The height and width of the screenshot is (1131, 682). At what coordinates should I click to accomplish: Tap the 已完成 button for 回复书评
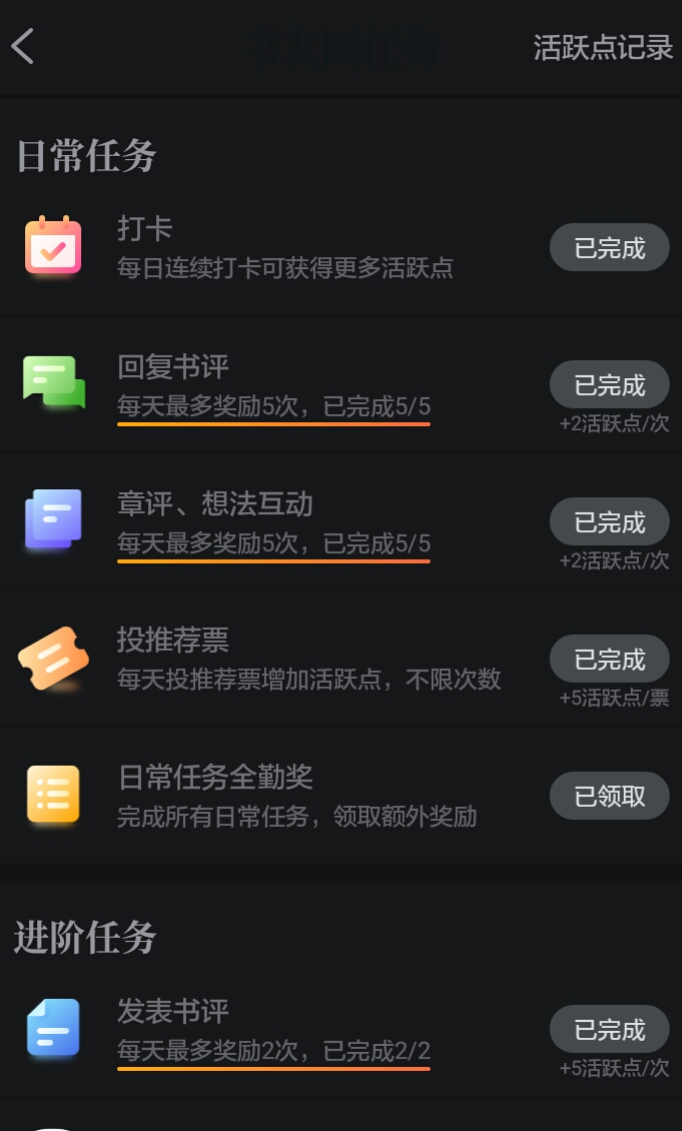pos(609,384)
